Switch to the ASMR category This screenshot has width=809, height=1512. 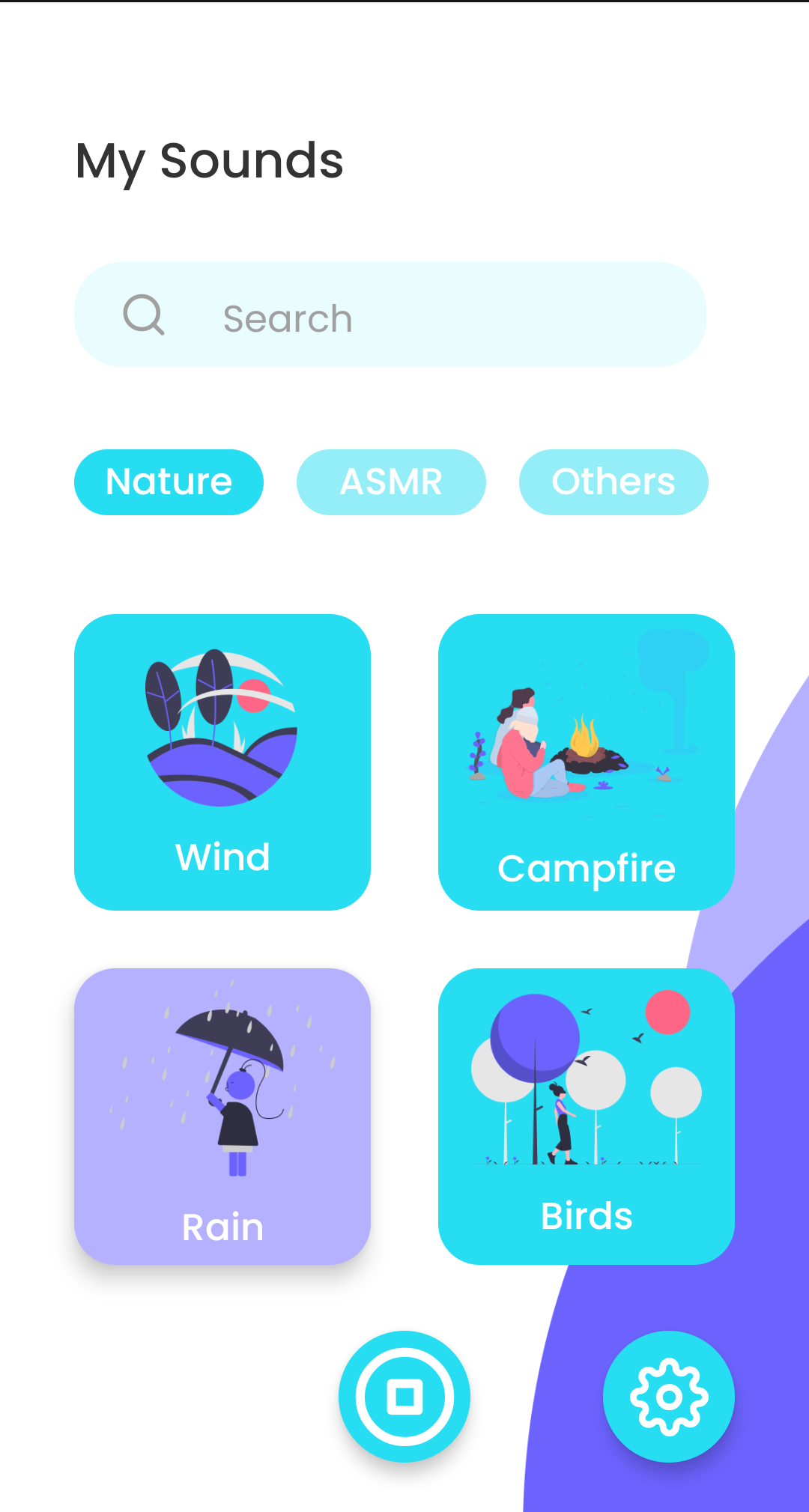pos(391,482)
